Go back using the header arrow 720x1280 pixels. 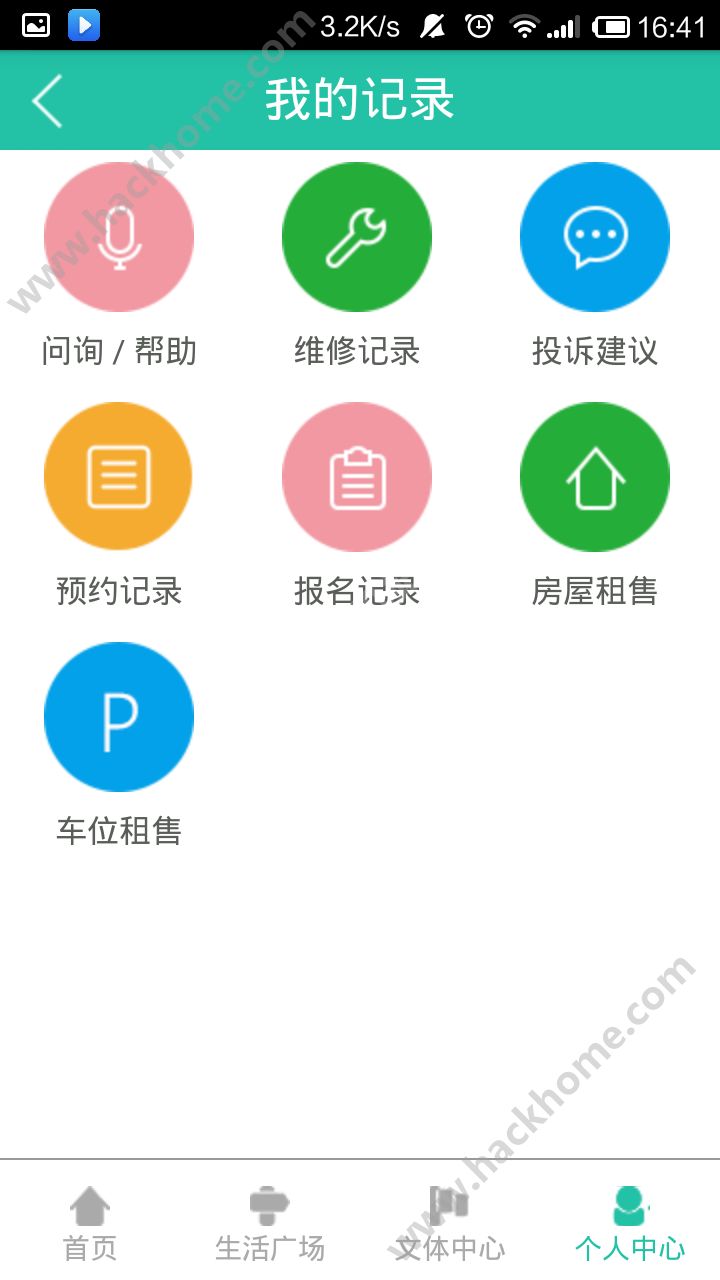[47, 100]
